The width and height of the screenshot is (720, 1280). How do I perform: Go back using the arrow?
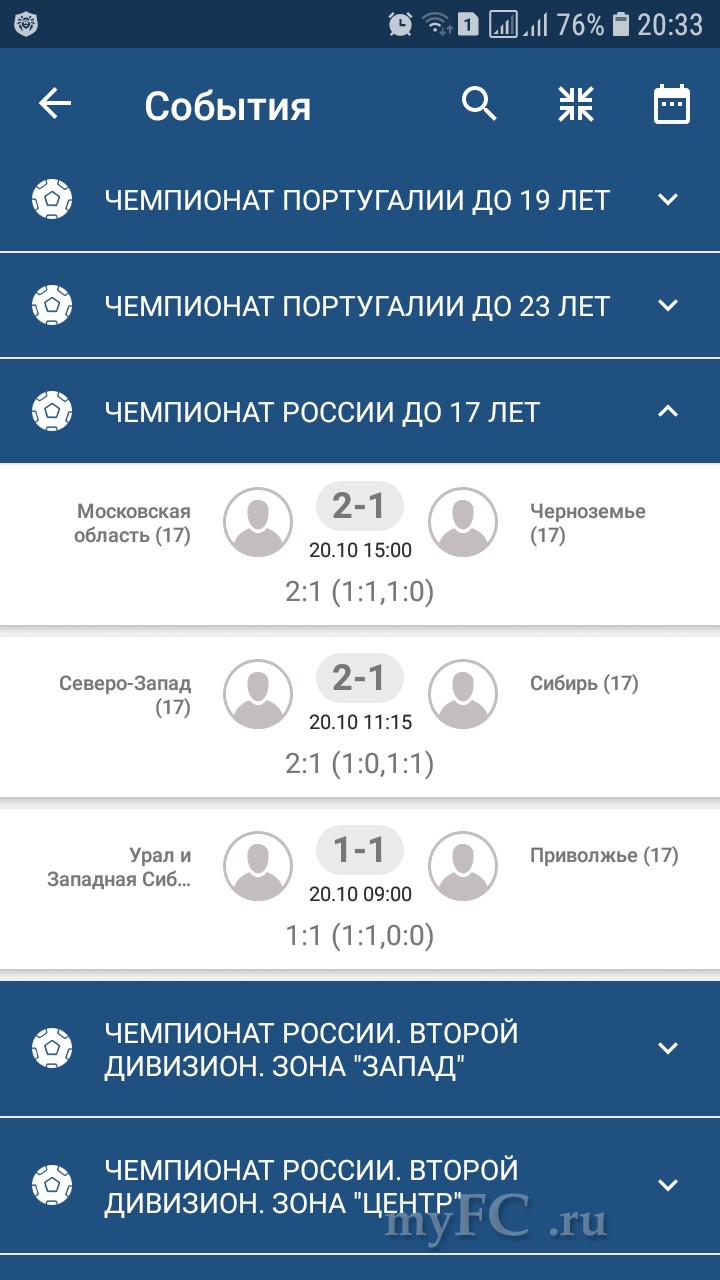55,104
